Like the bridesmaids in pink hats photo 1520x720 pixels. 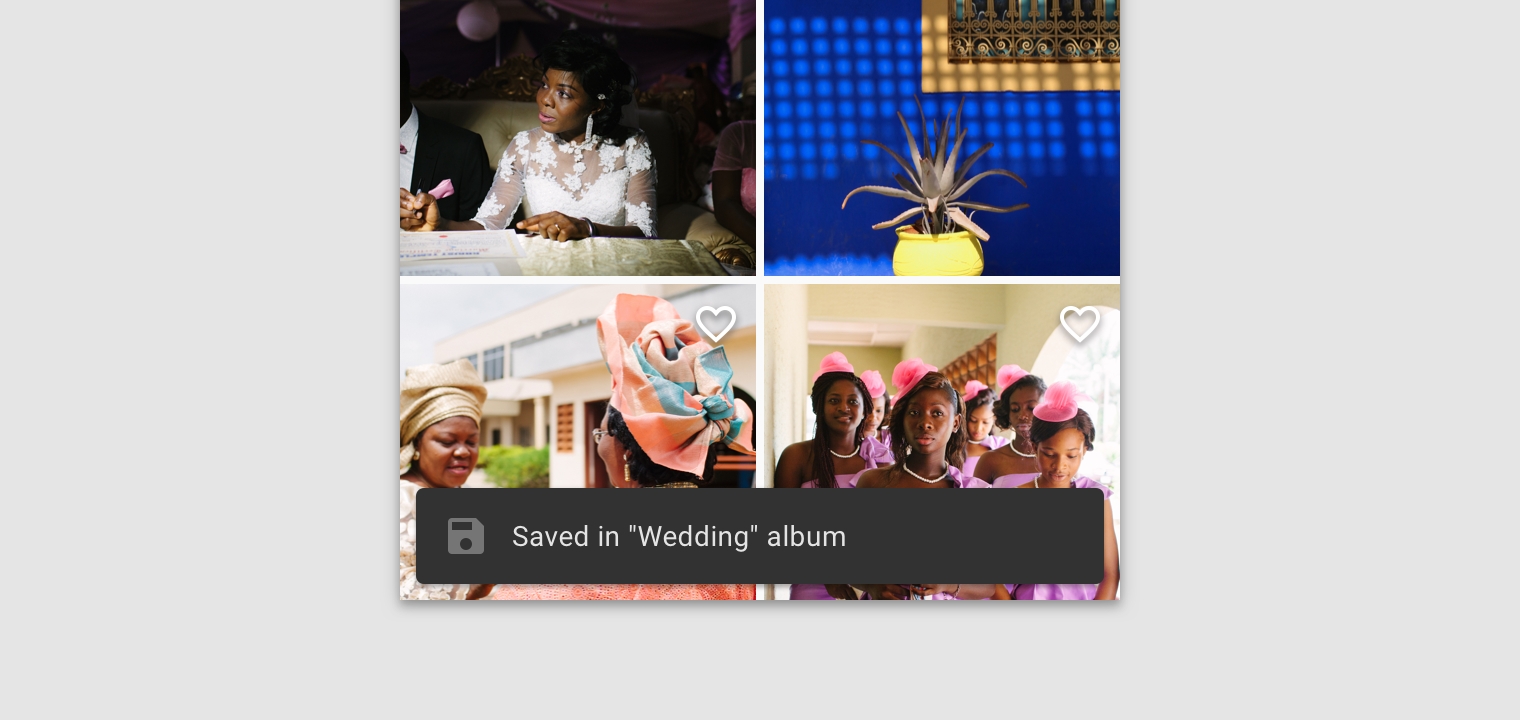(1080, 324)
